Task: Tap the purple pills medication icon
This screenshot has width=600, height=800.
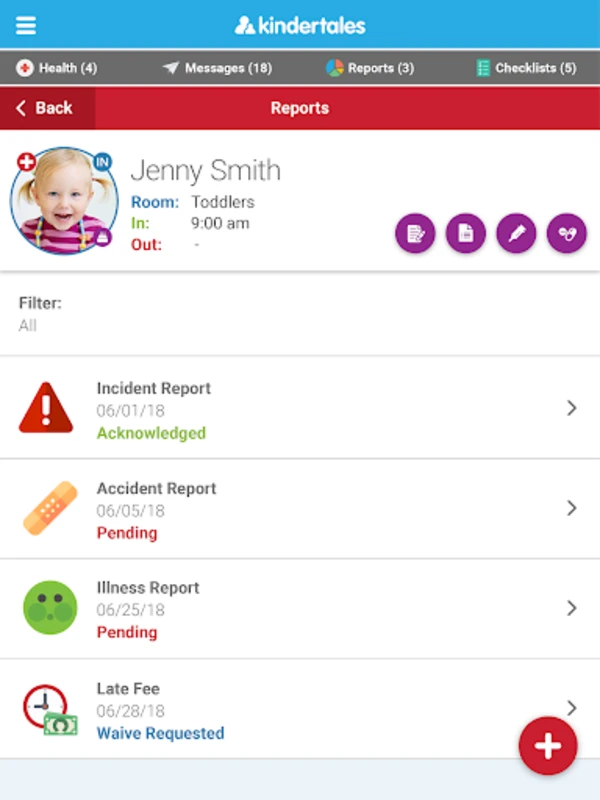Action: point(567,234)
